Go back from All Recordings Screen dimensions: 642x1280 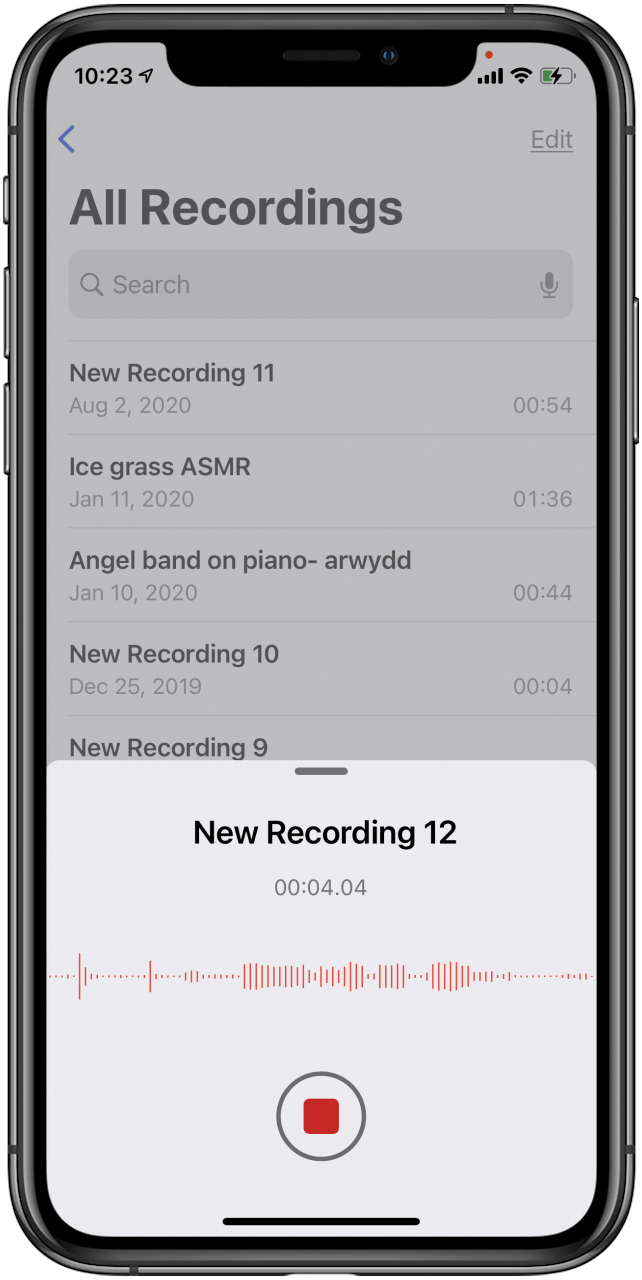(x=67, y=139)
